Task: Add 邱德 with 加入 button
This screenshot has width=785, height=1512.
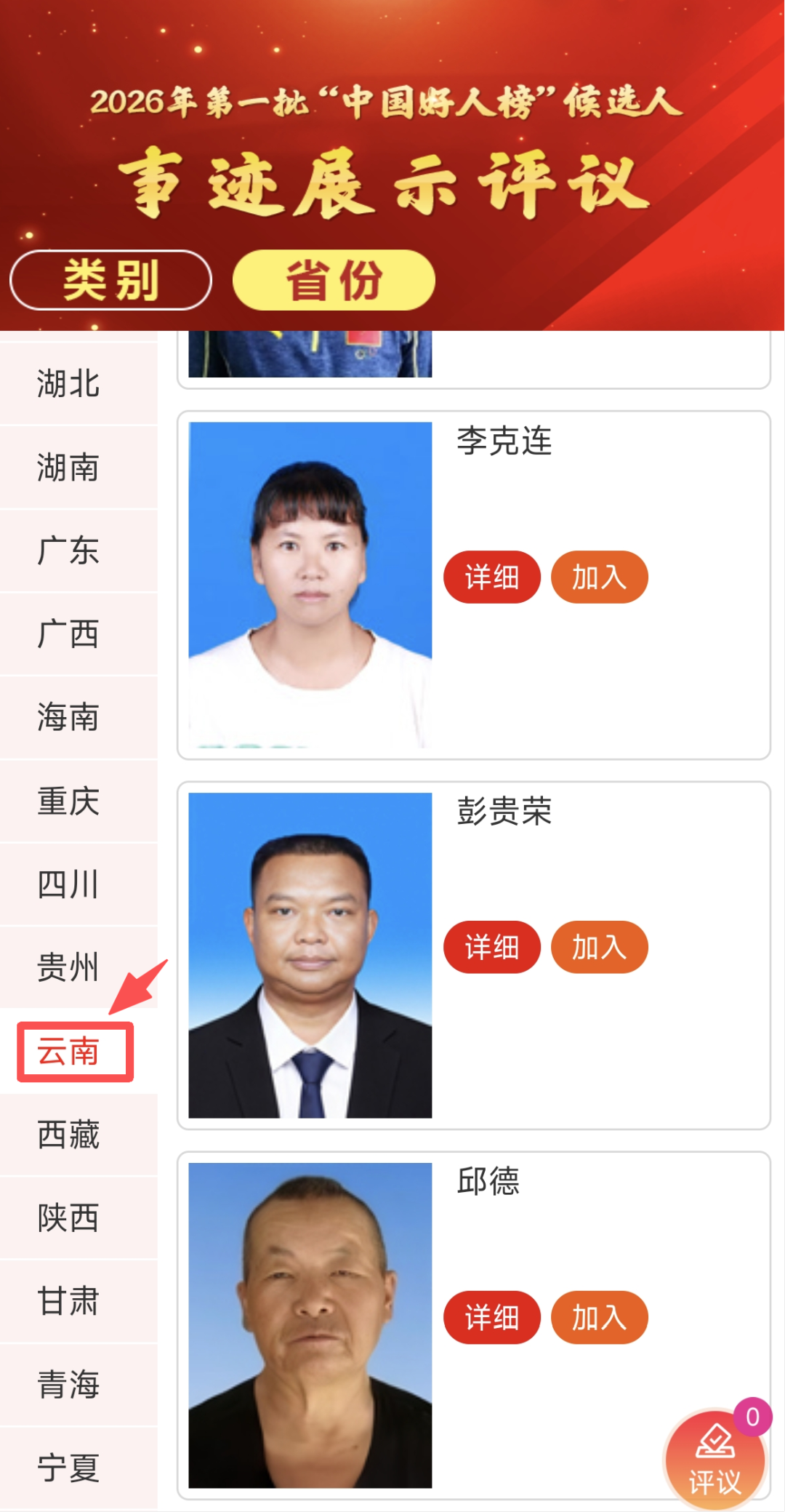Action: point(599,1317)
